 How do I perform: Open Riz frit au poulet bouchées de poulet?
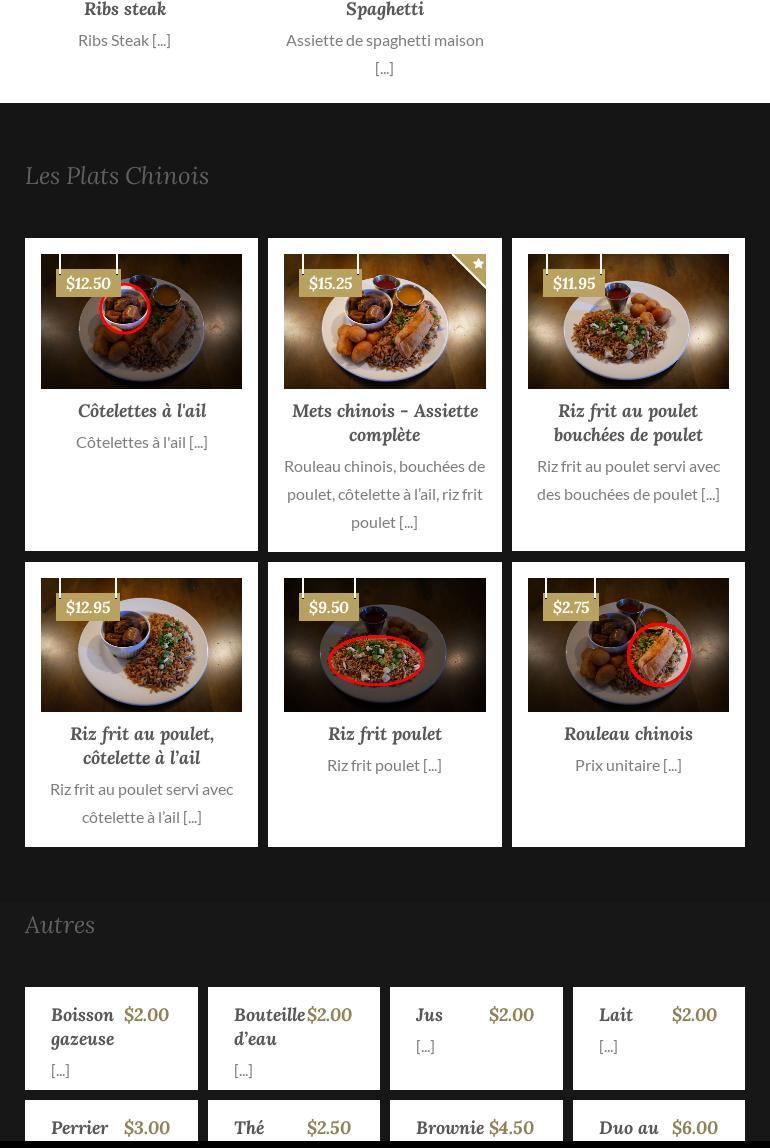628,422
